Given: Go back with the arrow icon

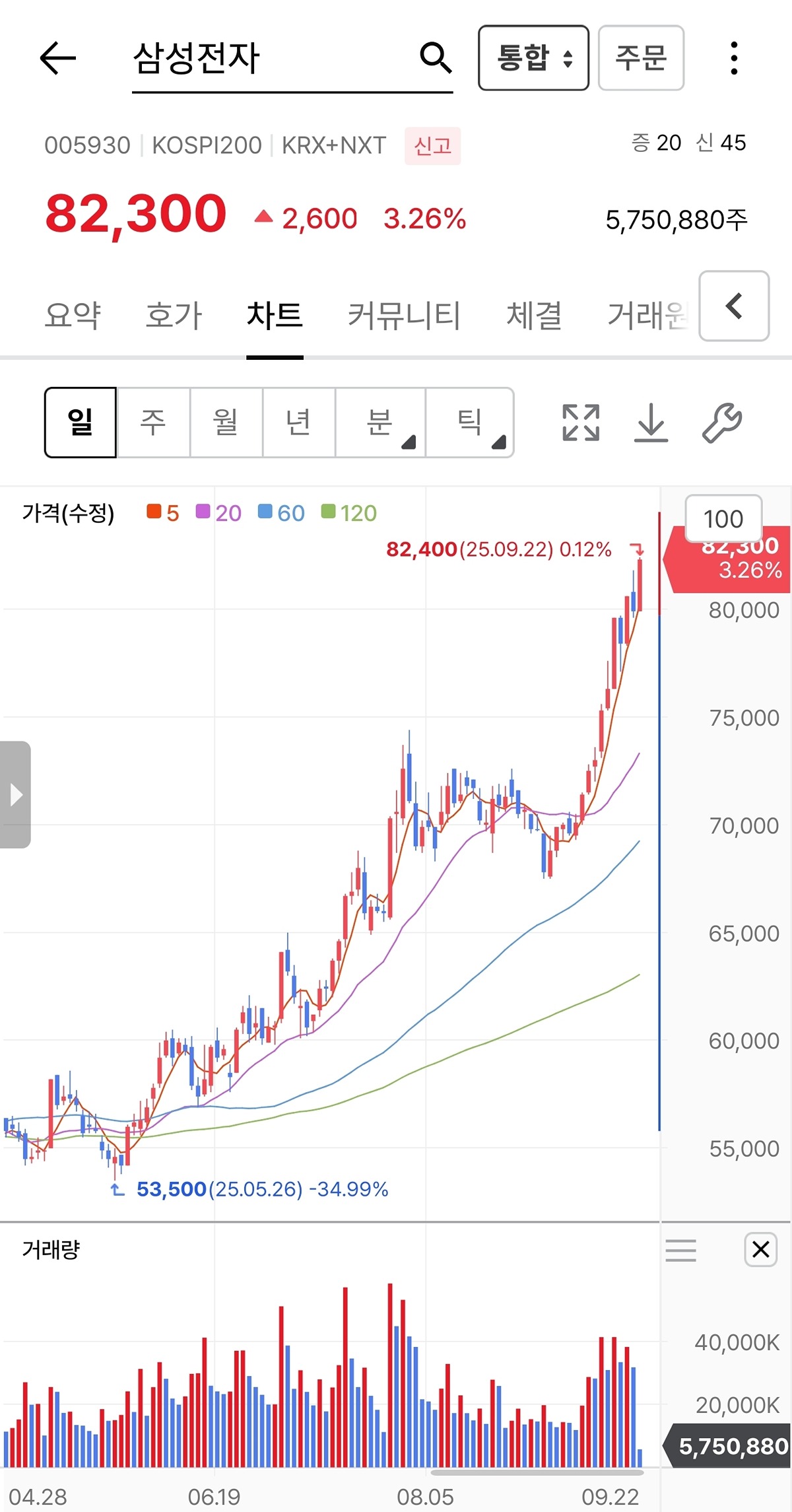Looking at the screenshot, I should [58, 58].
